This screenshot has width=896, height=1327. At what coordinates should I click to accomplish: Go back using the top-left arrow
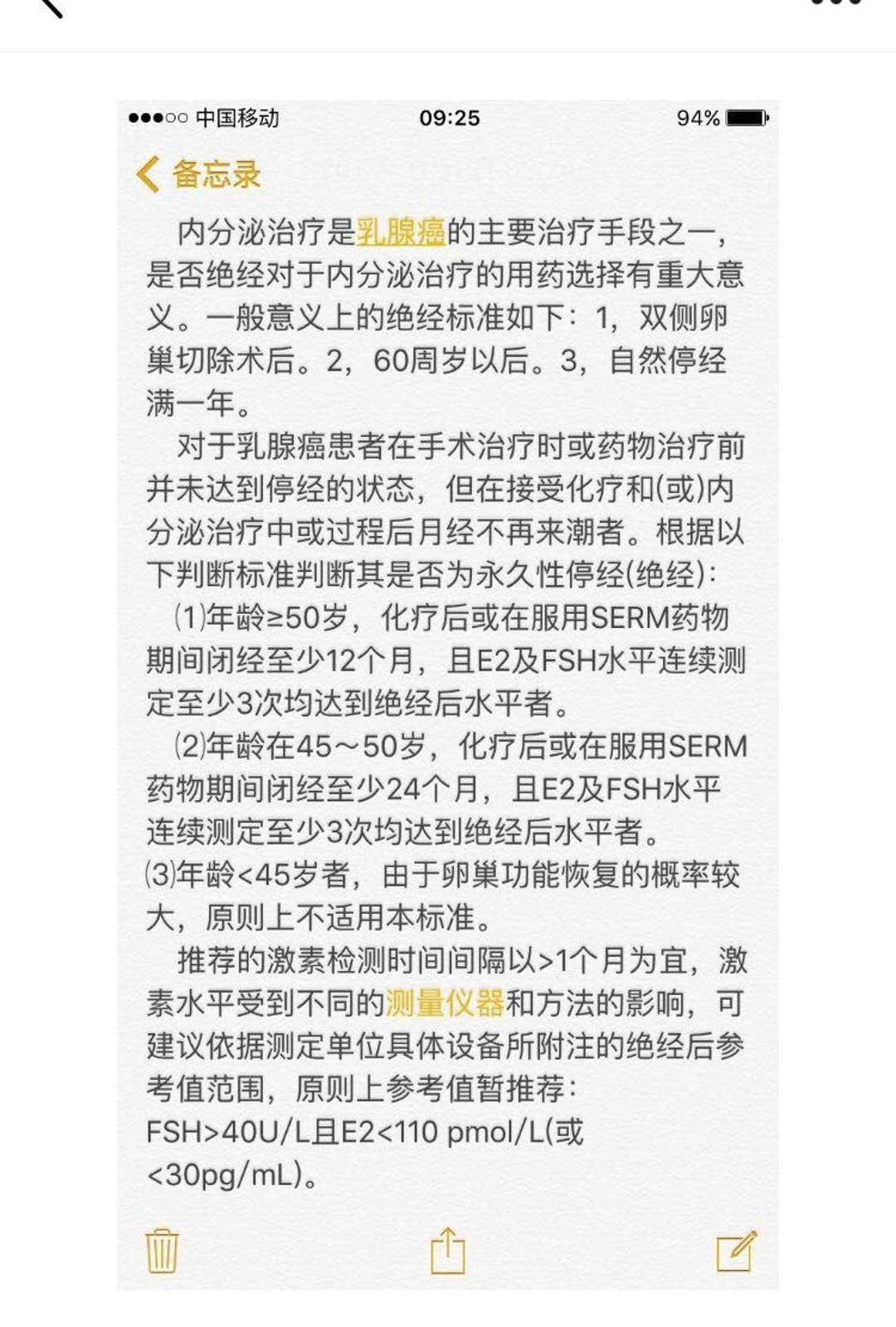(x=51, y=7)
